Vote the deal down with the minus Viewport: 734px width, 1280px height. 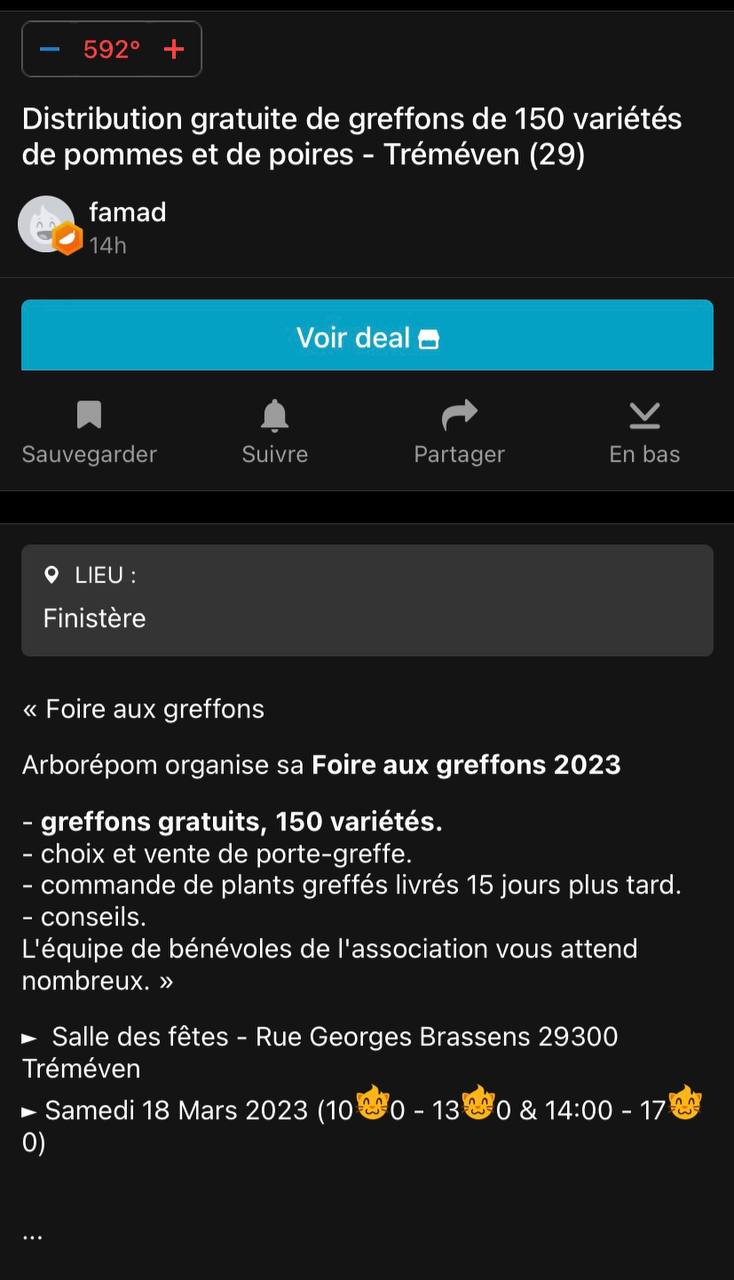tap(50, 50)
